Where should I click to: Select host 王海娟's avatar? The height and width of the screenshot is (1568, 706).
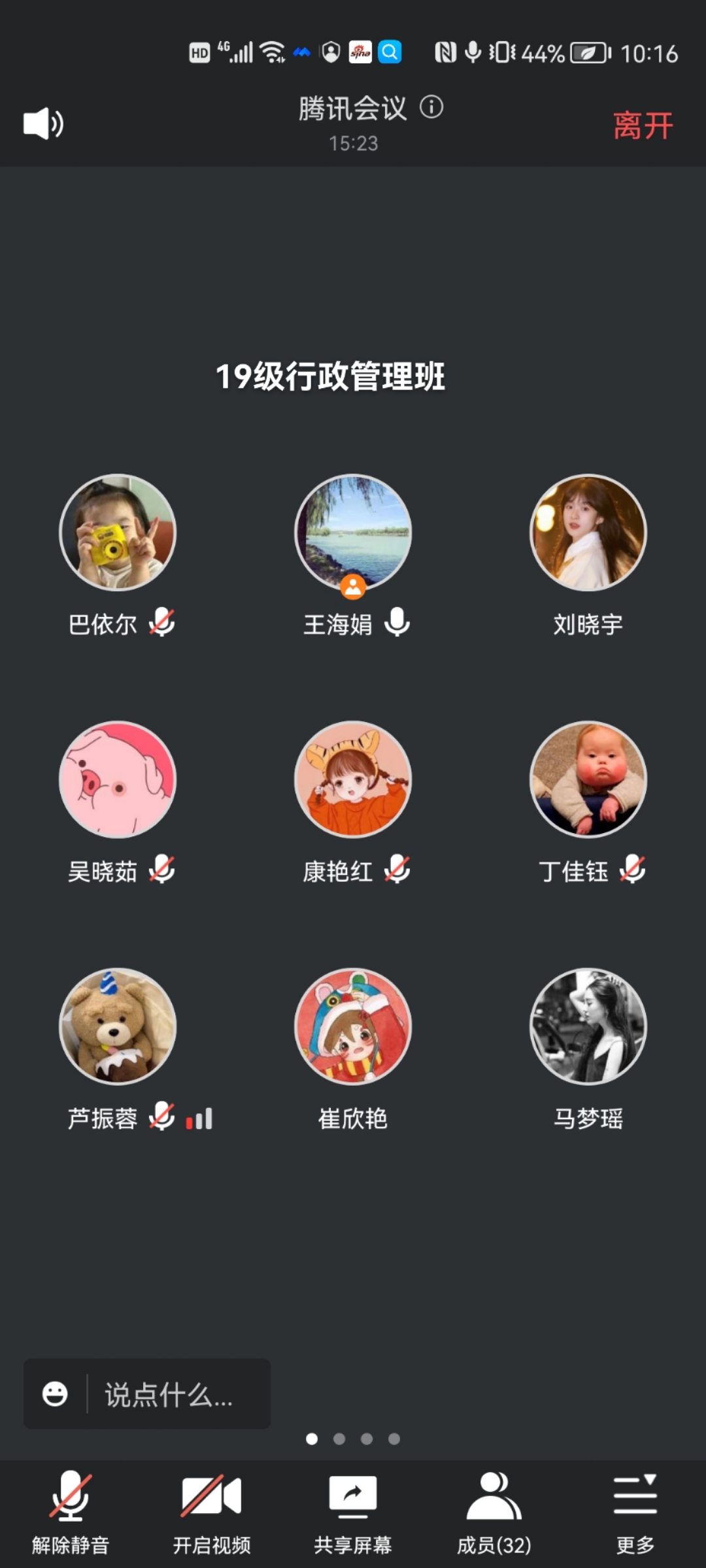tap(353, 532)
